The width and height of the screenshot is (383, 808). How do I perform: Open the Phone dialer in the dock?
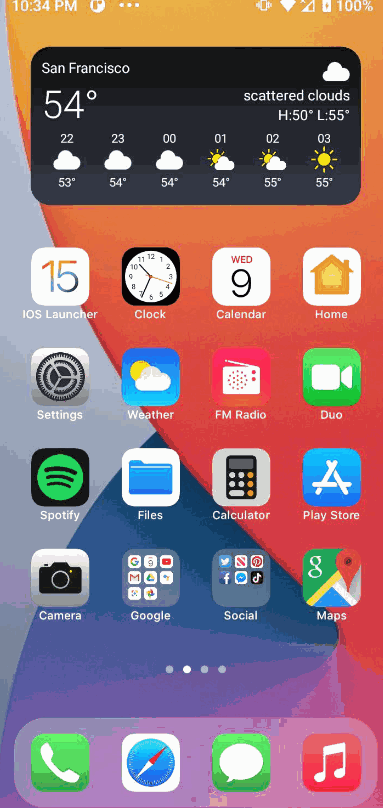(x=60, y=763)
